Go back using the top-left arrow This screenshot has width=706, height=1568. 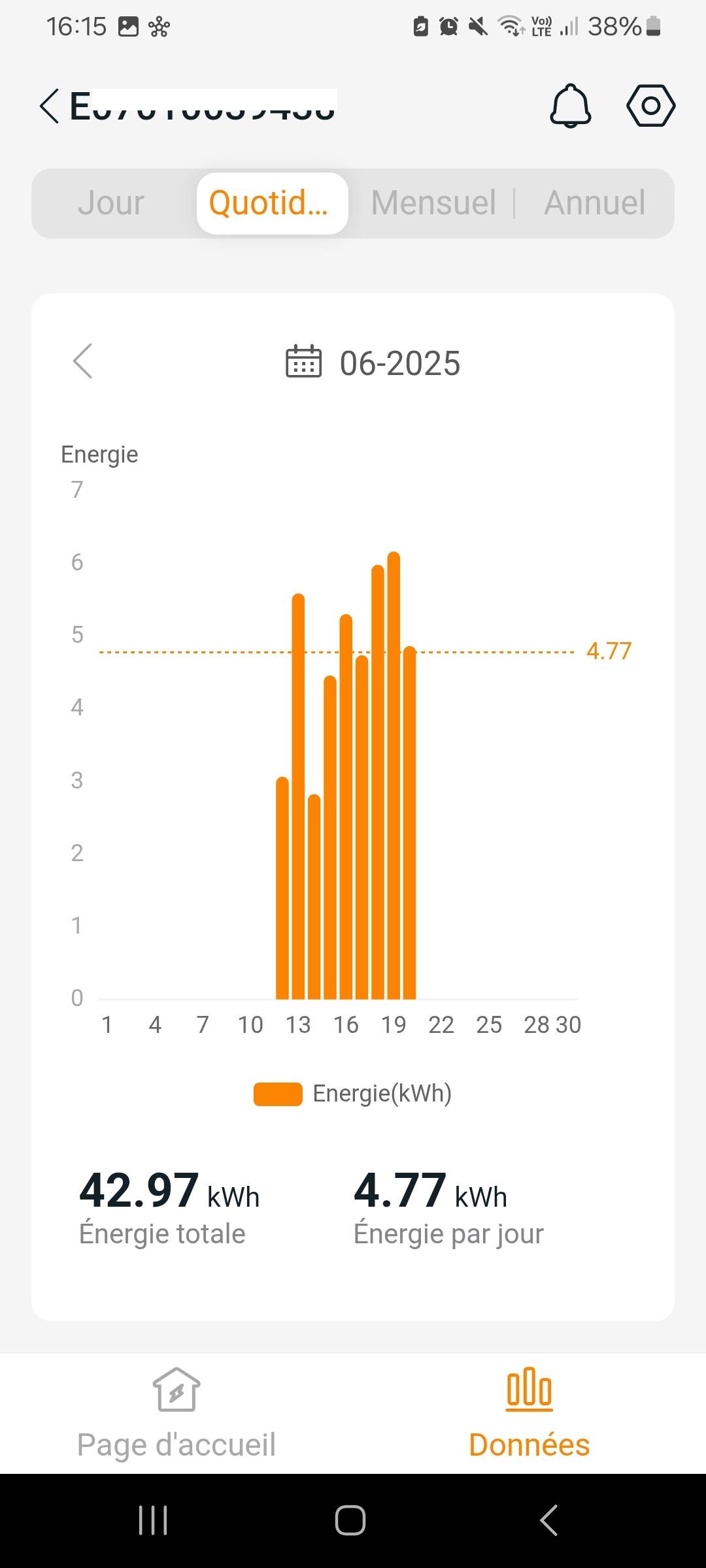pos(50,106)
